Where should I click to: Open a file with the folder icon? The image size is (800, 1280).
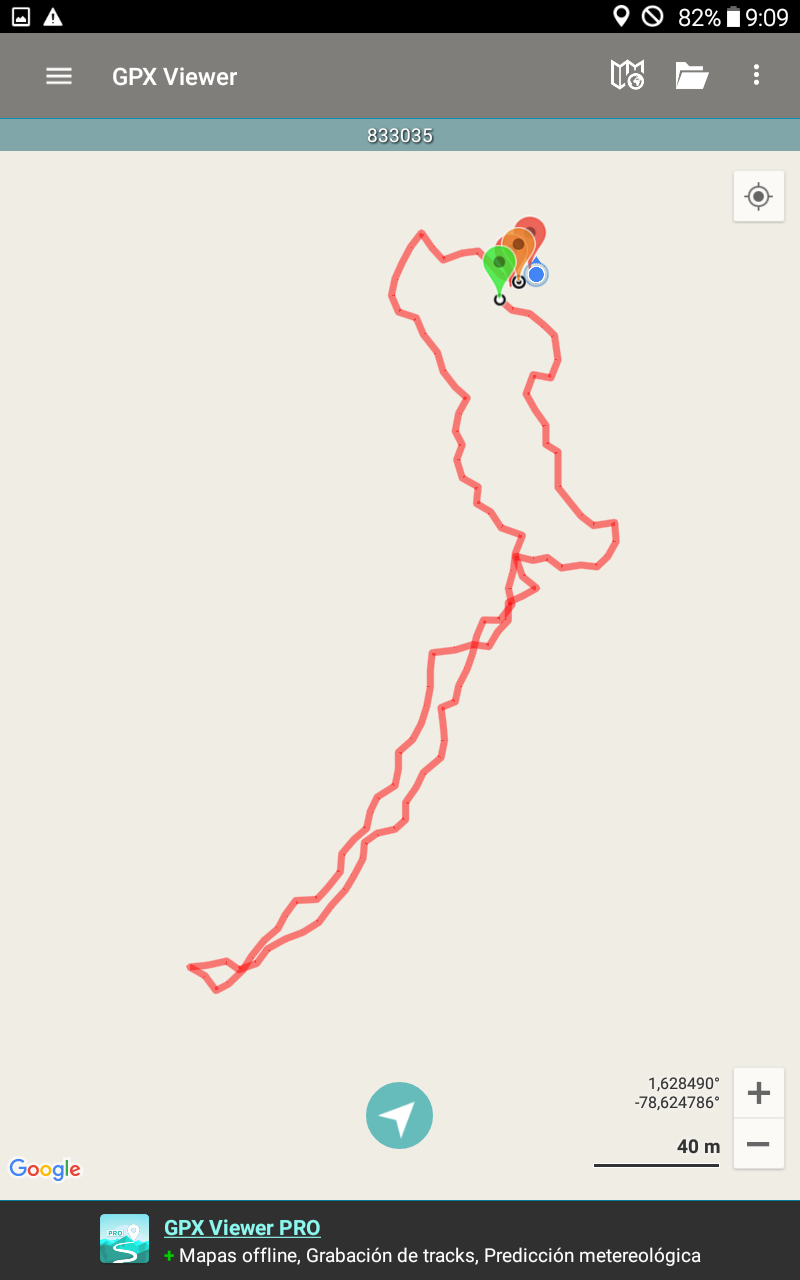[691, 76]
